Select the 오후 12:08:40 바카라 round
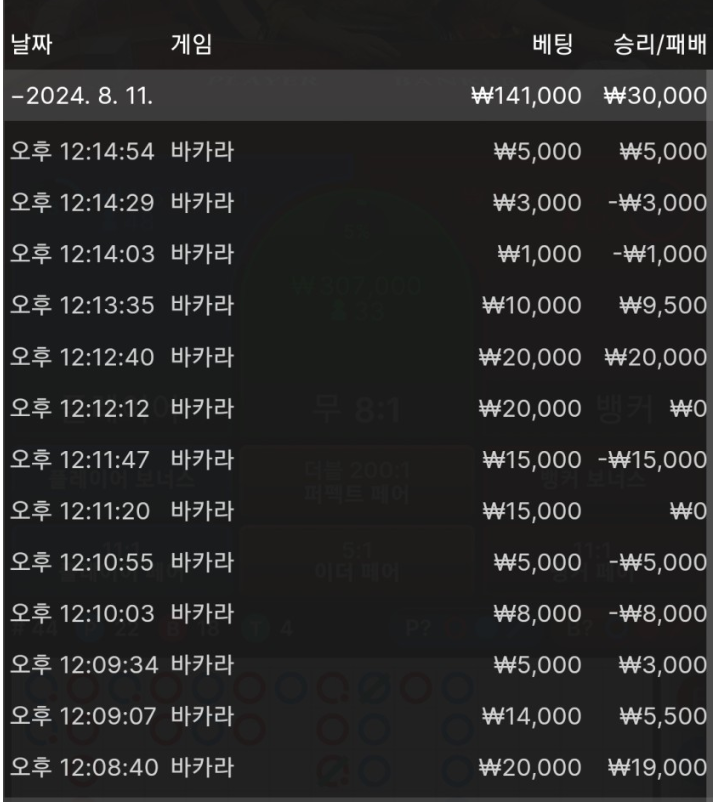This screenshot has height=803, width=713. [356, 768]
